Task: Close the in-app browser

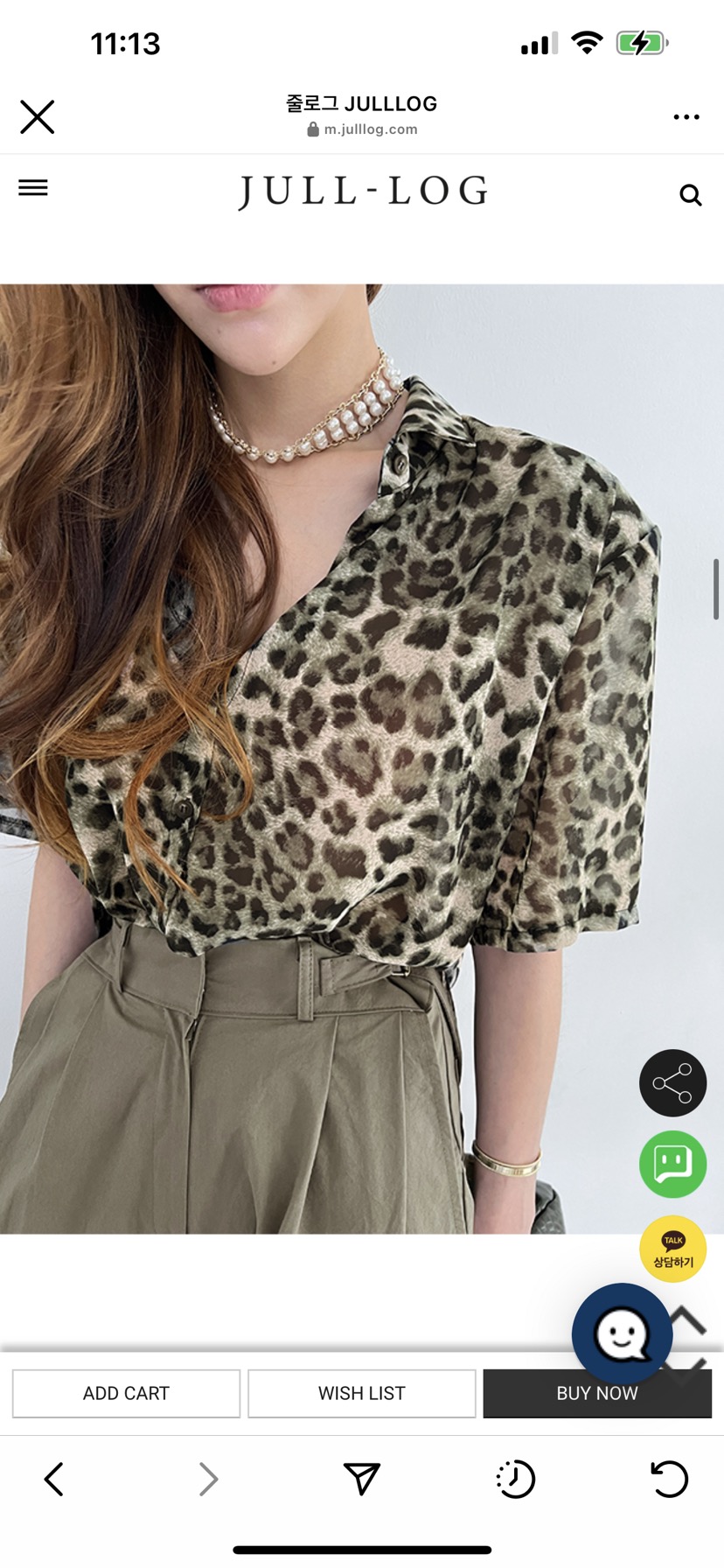Action: 38,116
